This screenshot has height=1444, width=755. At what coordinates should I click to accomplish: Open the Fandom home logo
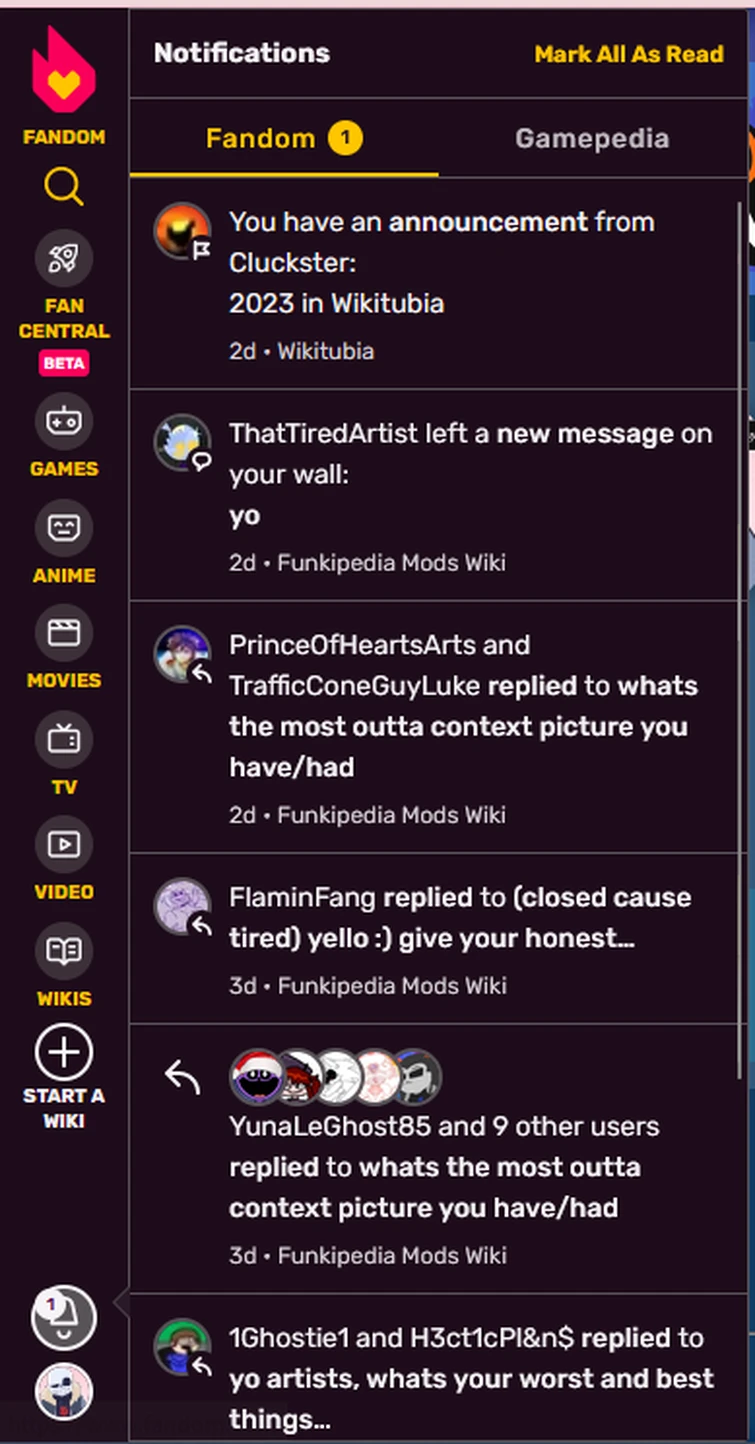click(x=63, y=72)
